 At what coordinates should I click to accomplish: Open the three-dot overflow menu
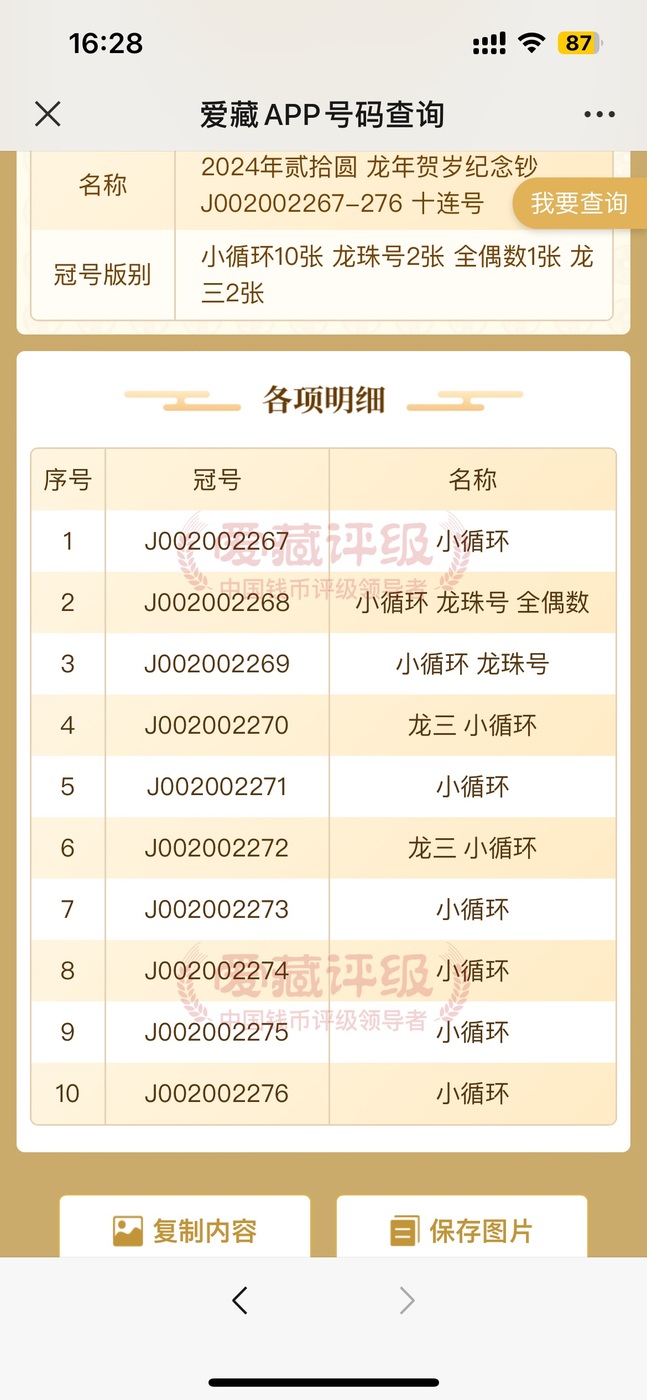(599, 114)
